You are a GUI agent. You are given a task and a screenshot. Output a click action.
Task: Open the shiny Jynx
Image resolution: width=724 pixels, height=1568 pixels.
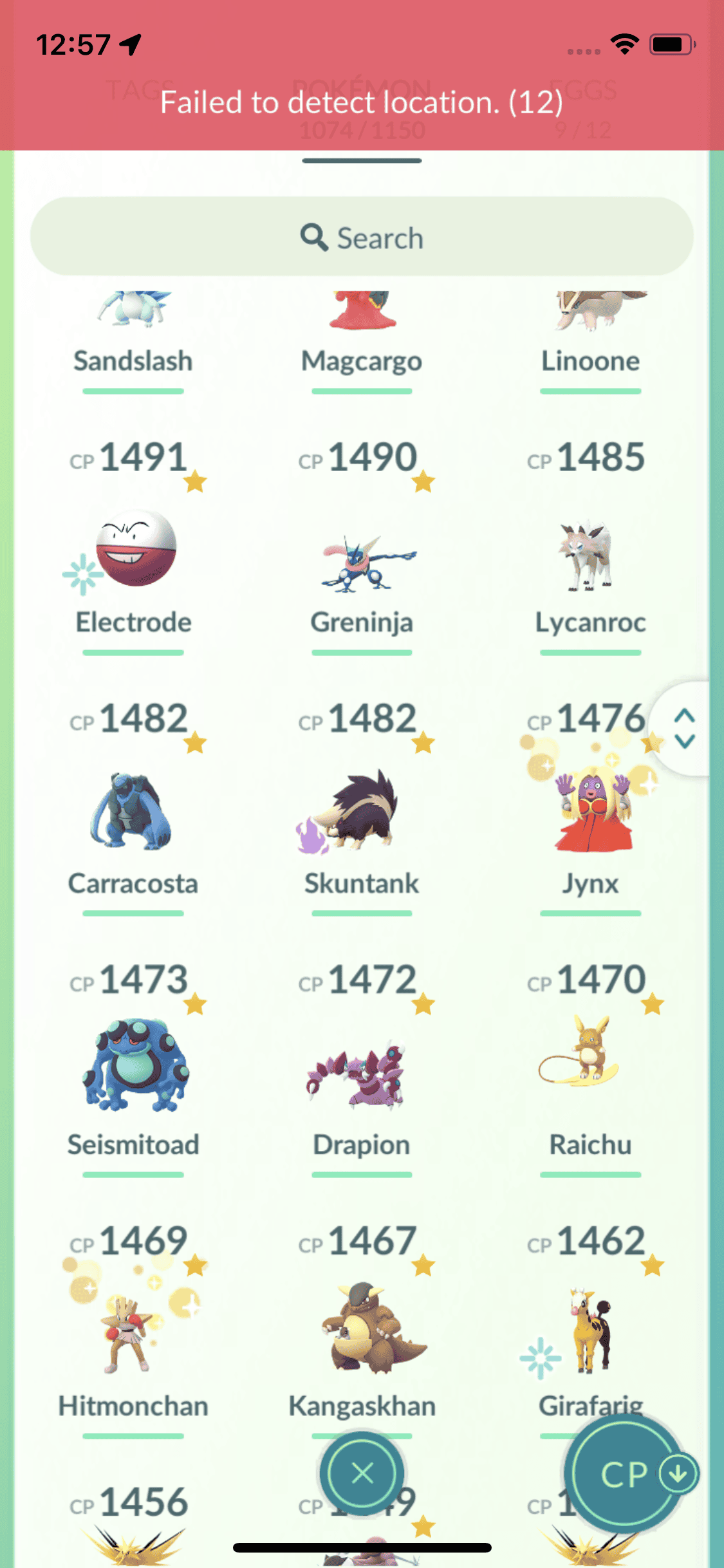[x=590, y=814]
